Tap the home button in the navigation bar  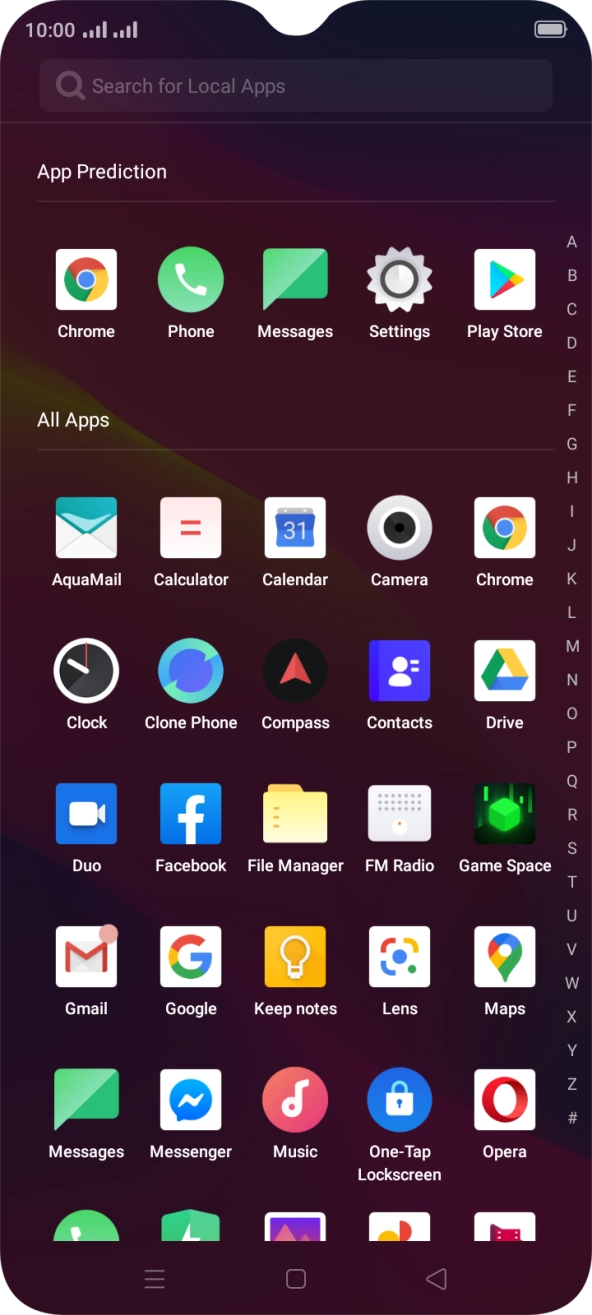click(x=296, y=1278)
